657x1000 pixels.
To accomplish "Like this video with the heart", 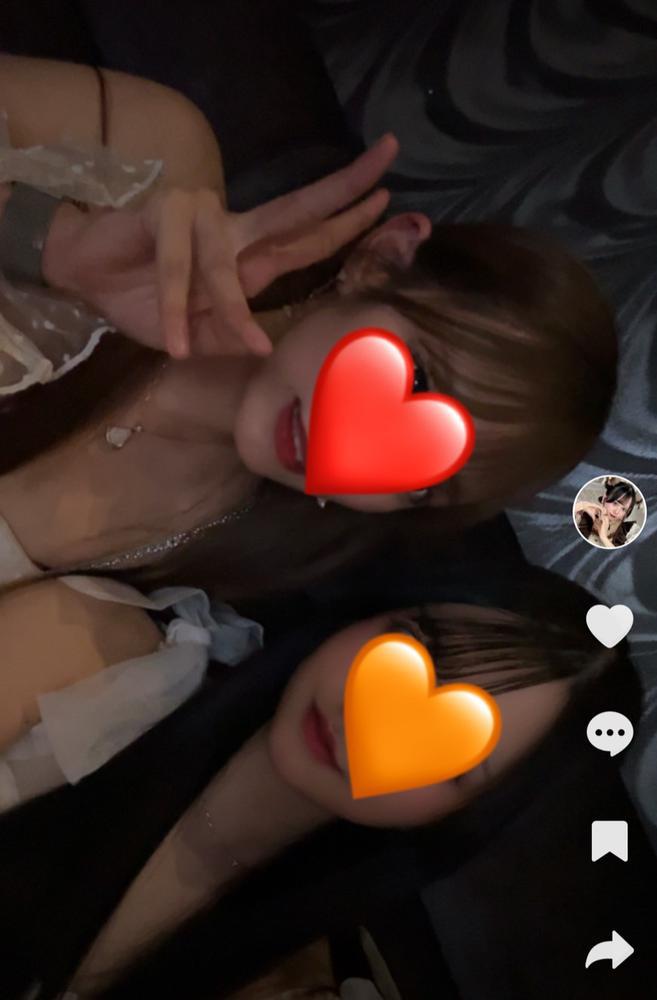I will [x=609, y=625].
